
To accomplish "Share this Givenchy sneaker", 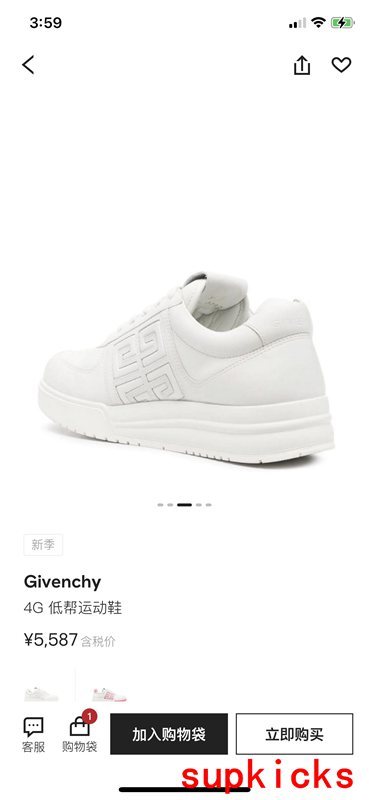I will point(302,65).
